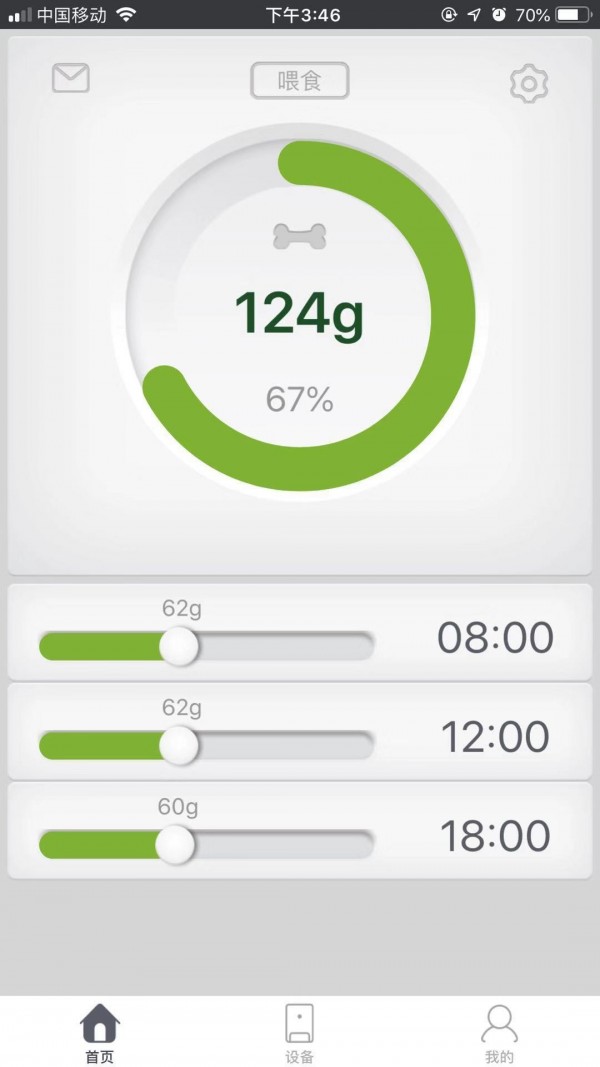Tap the 08:00 feeding amount slider
Image resolution: width=600 pixels, height=1067 pixels.
click(x=180, y=646)
